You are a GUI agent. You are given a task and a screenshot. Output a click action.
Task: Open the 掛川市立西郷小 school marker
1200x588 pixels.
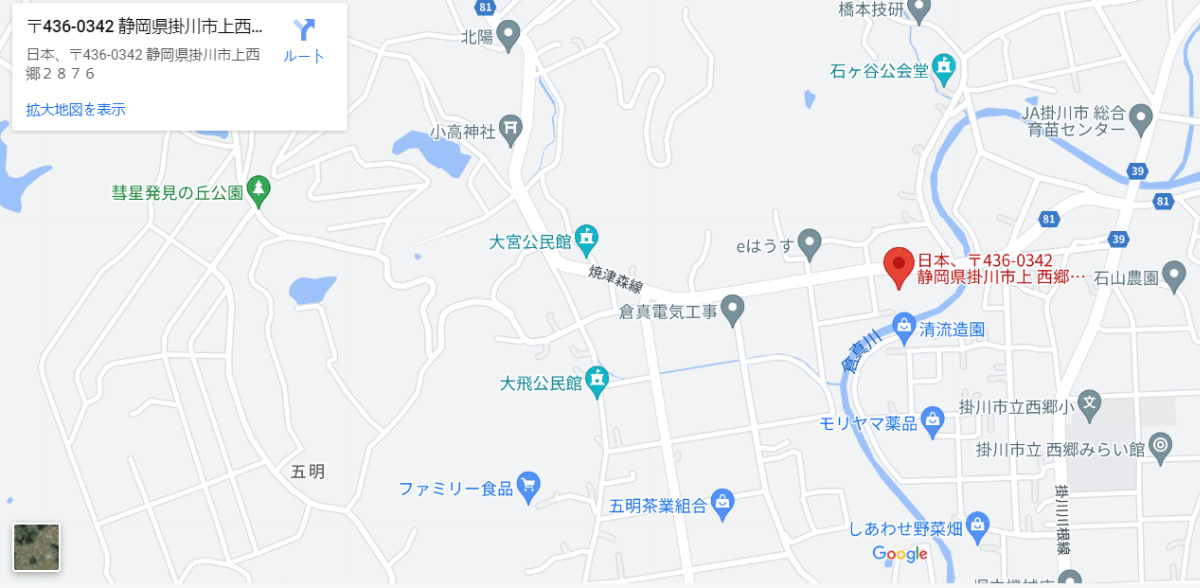tap(1091, 405)
